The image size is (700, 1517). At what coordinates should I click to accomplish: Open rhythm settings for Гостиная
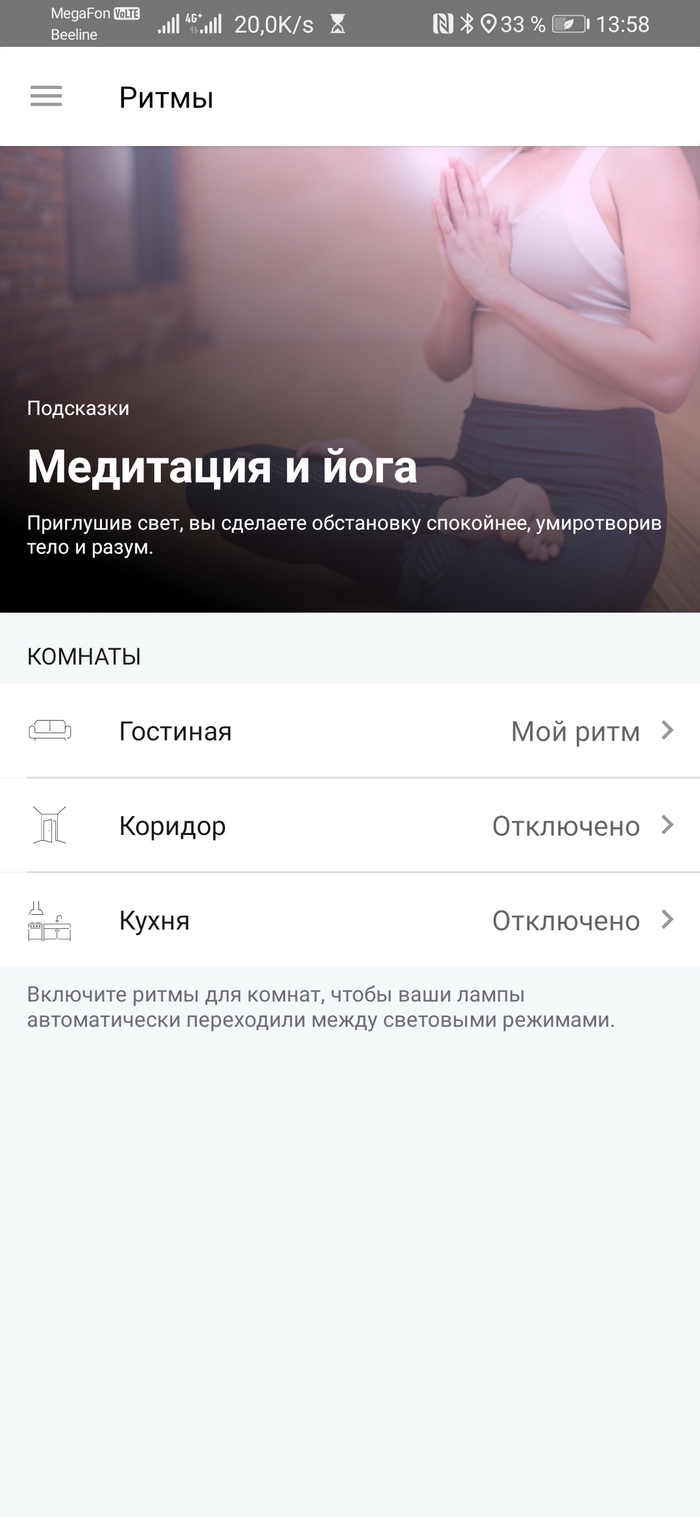[350, 731]
